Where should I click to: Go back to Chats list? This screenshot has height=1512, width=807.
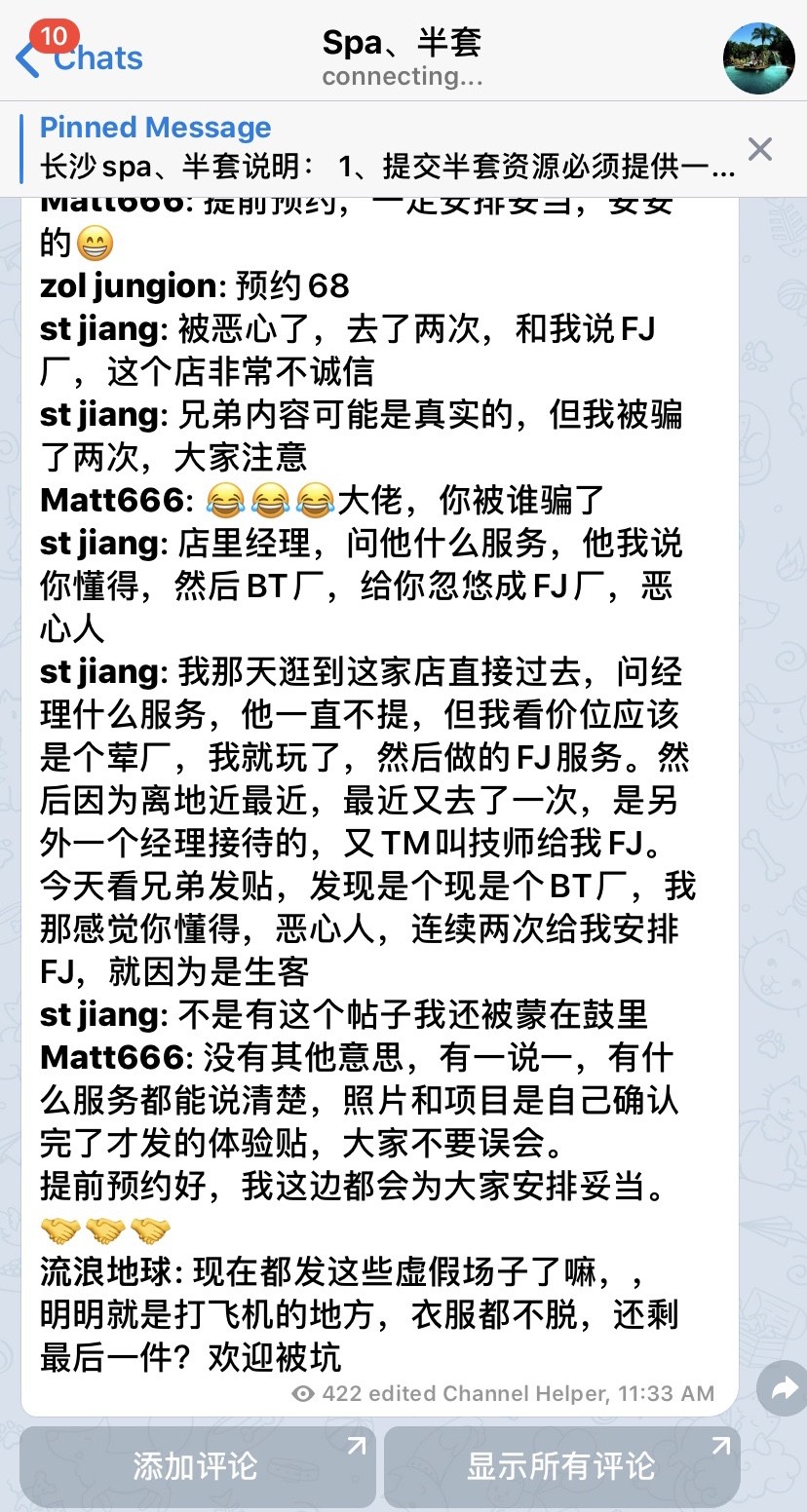pyautogui.click(x=80, y=57)
